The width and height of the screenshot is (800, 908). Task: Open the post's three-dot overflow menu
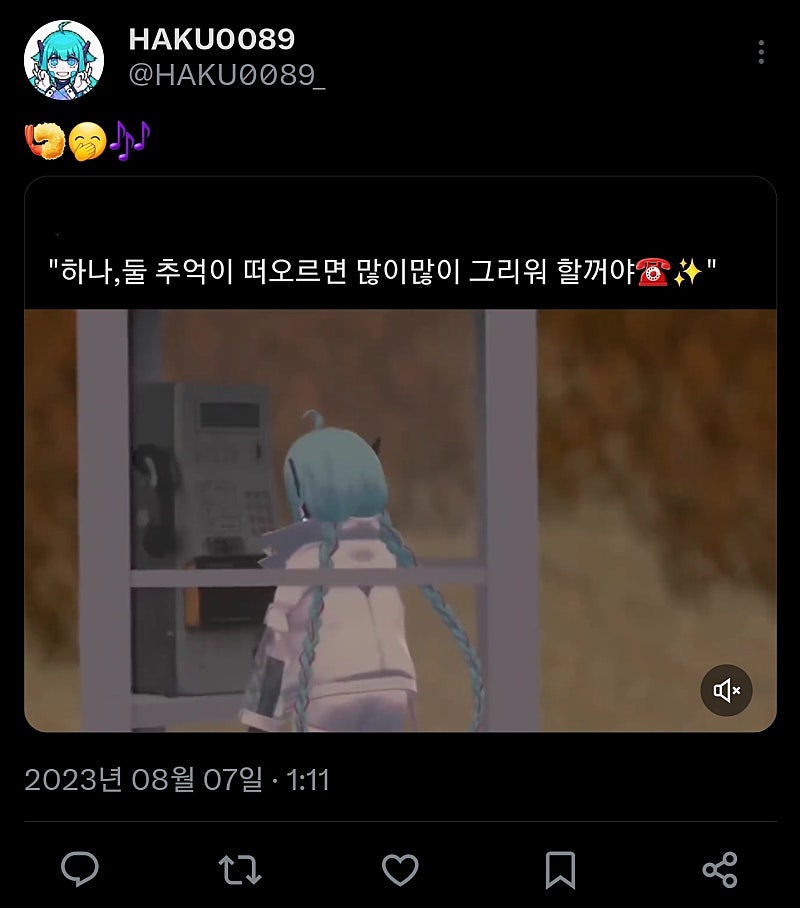(x=761, y=52)
